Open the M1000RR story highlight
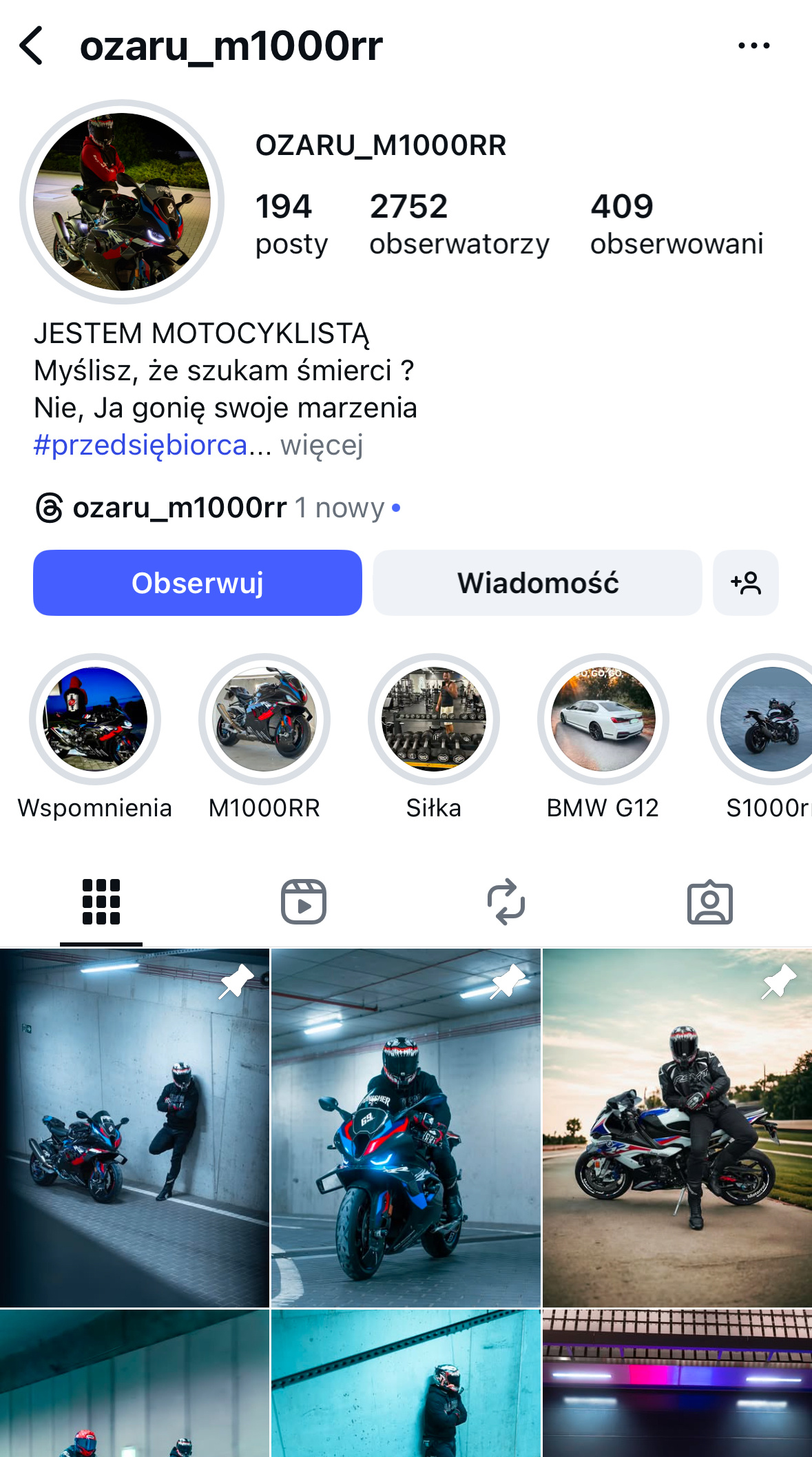The image size is (812, 1457). tap(264, 720)
